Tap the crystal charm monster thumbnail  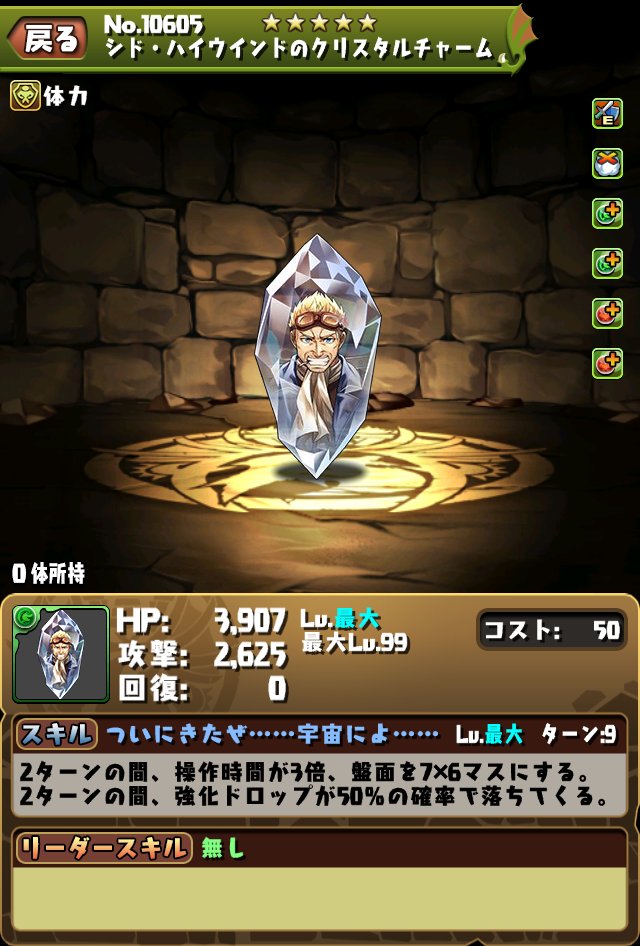[x=61, y=654]
